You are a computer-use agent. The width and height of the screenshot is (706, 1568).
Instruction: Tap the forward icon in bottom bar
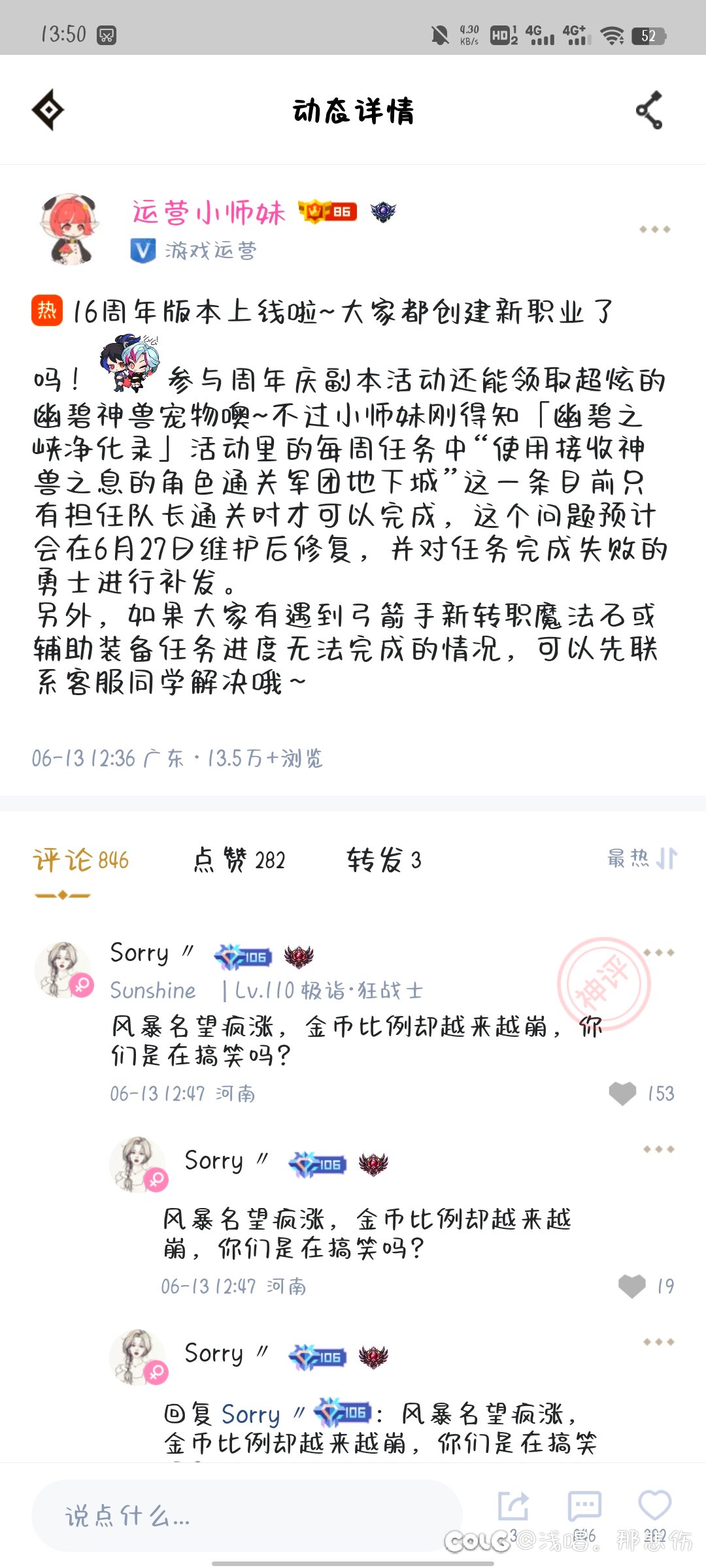513,1507
